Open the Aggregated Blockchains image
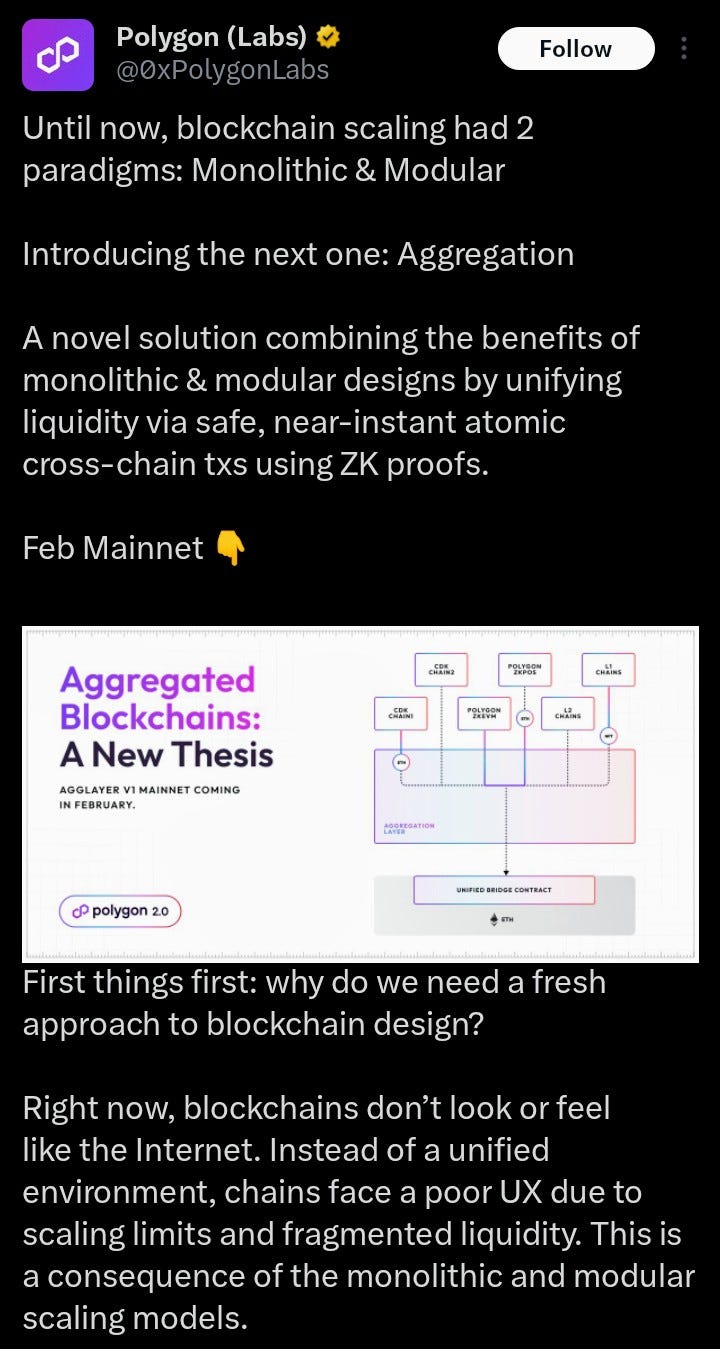 point(360,794)
